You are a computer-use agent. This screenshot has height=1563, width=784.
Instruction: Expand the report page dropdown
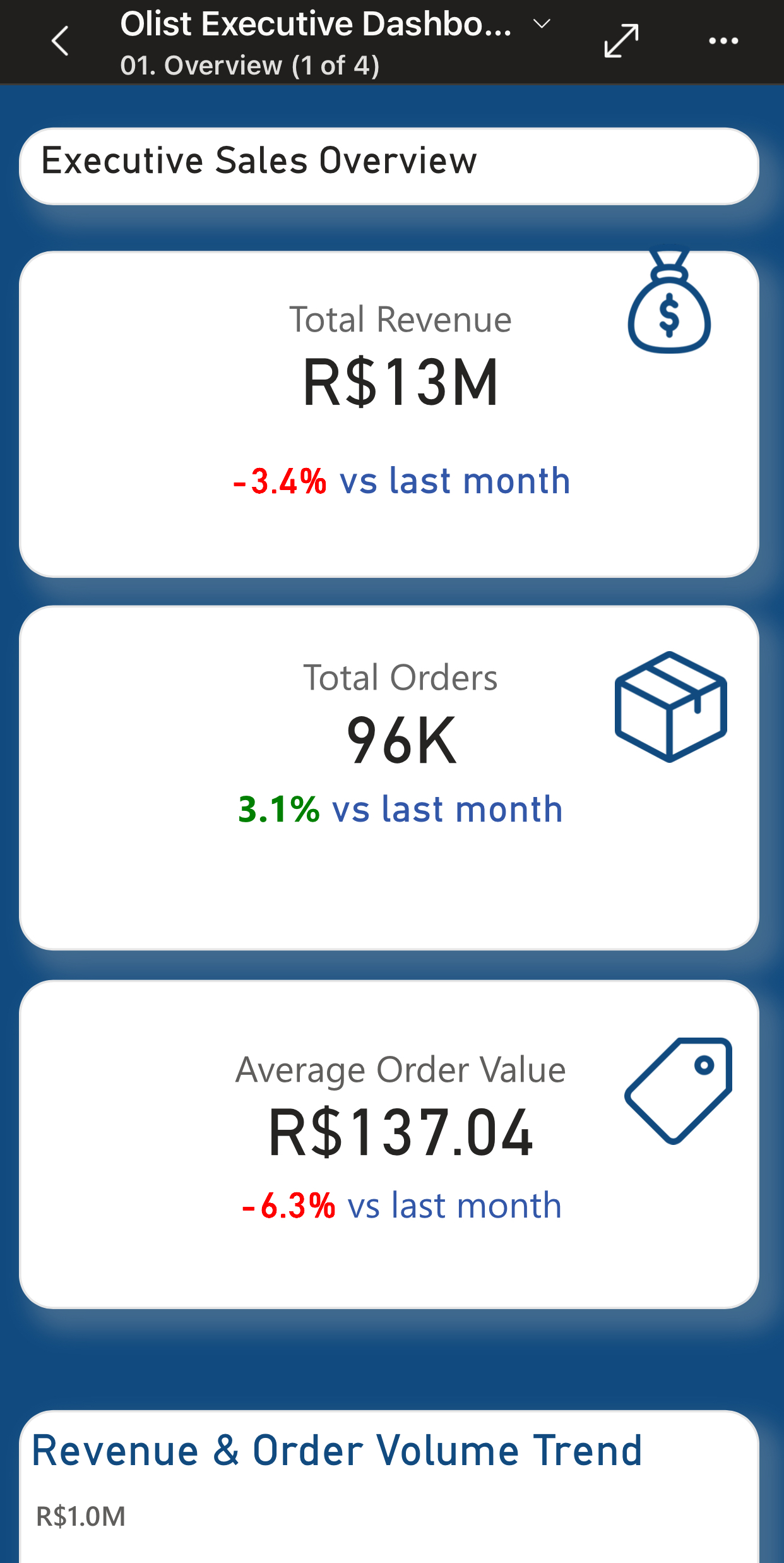542,25
